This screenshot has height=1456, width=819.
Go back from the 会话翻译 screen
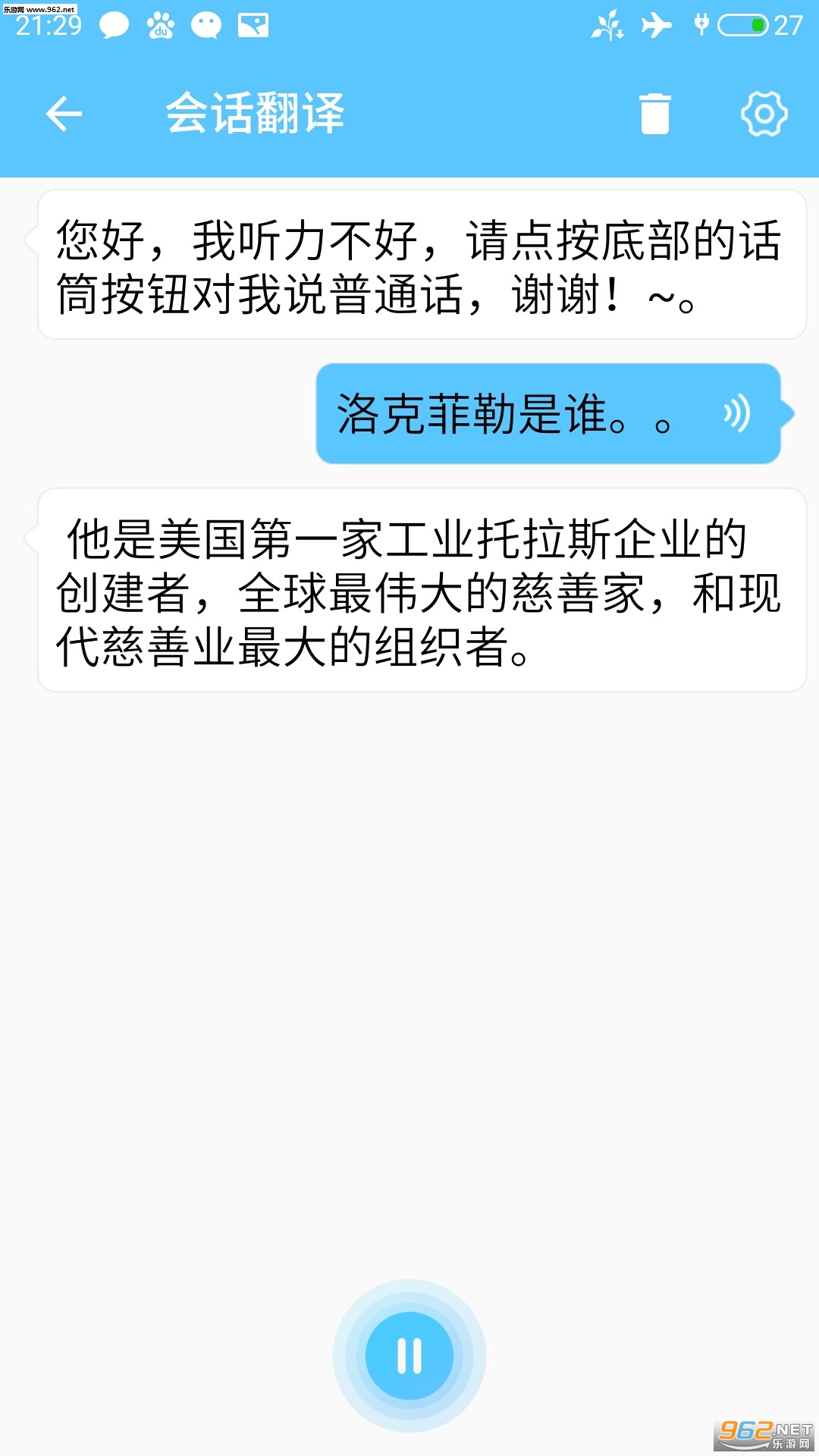64,115
